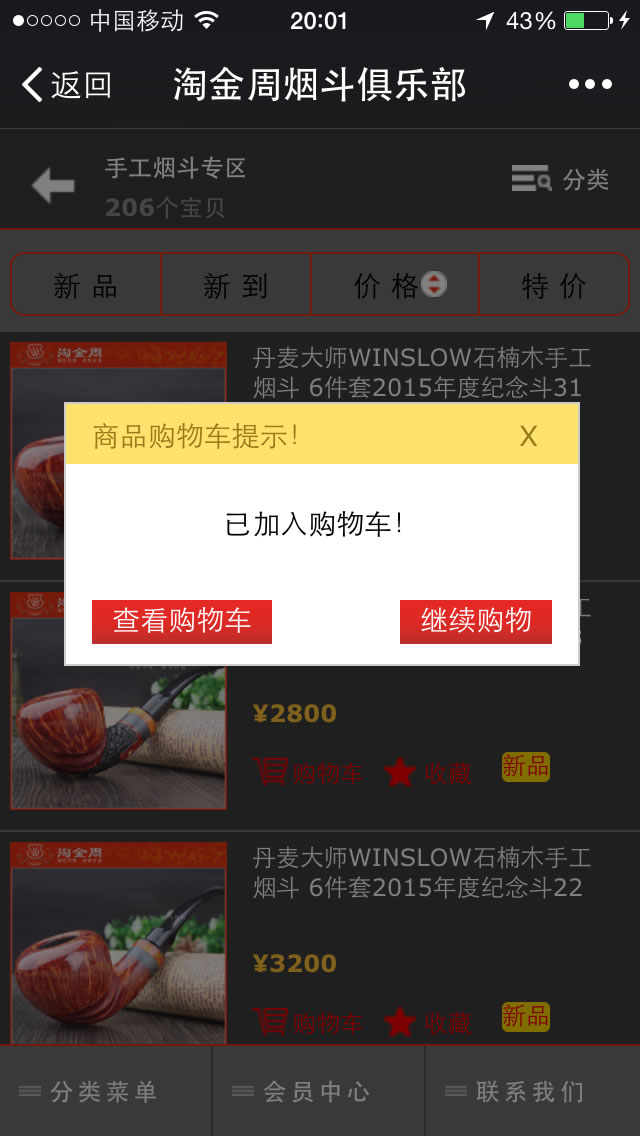Tap 查看购物车 to view the cart
Image resolution: width=640 pixels, height=1136 pixels.
181,621
